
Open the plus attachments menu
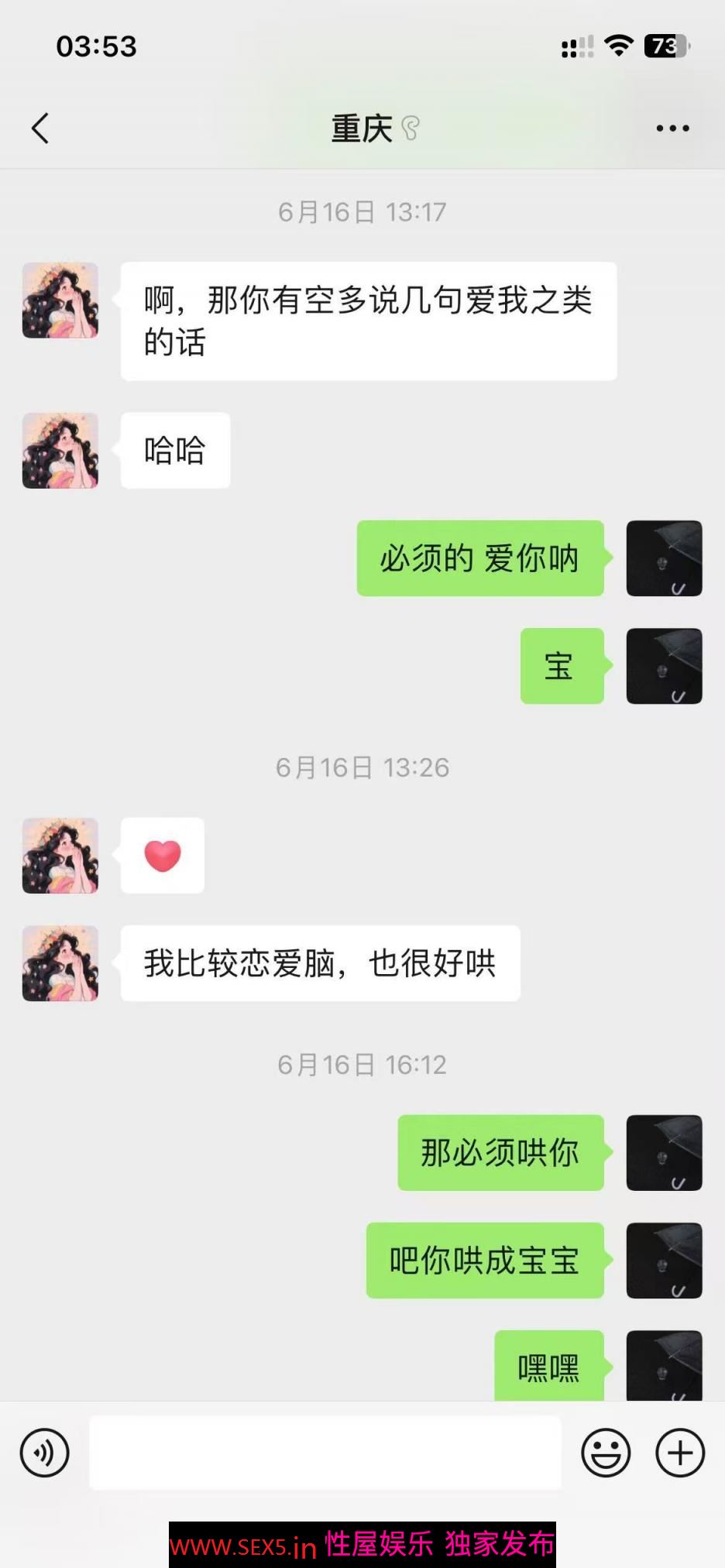(679, 1453)
